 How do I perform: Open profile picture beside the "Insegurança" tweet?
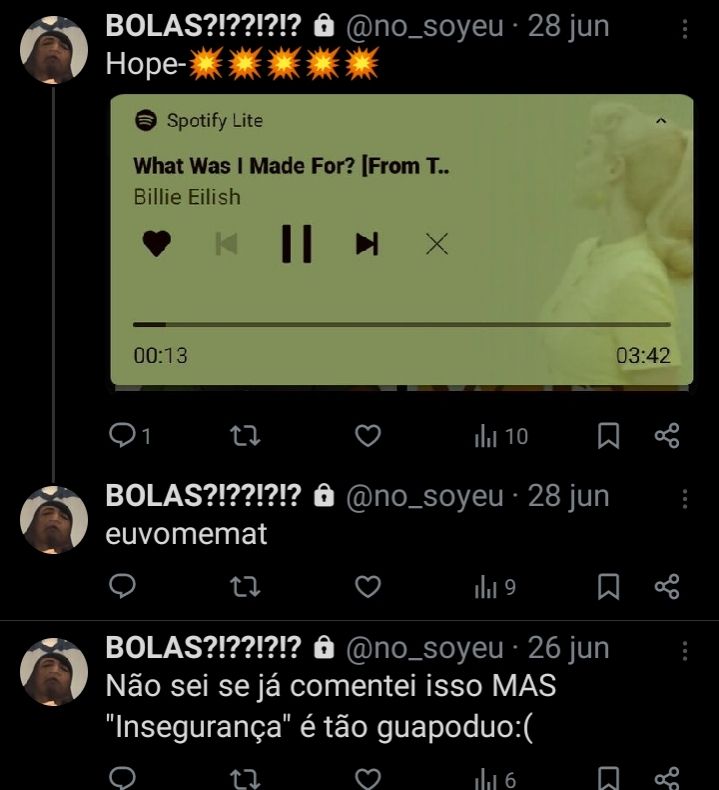pyautogui.click(x=54, y=671)
